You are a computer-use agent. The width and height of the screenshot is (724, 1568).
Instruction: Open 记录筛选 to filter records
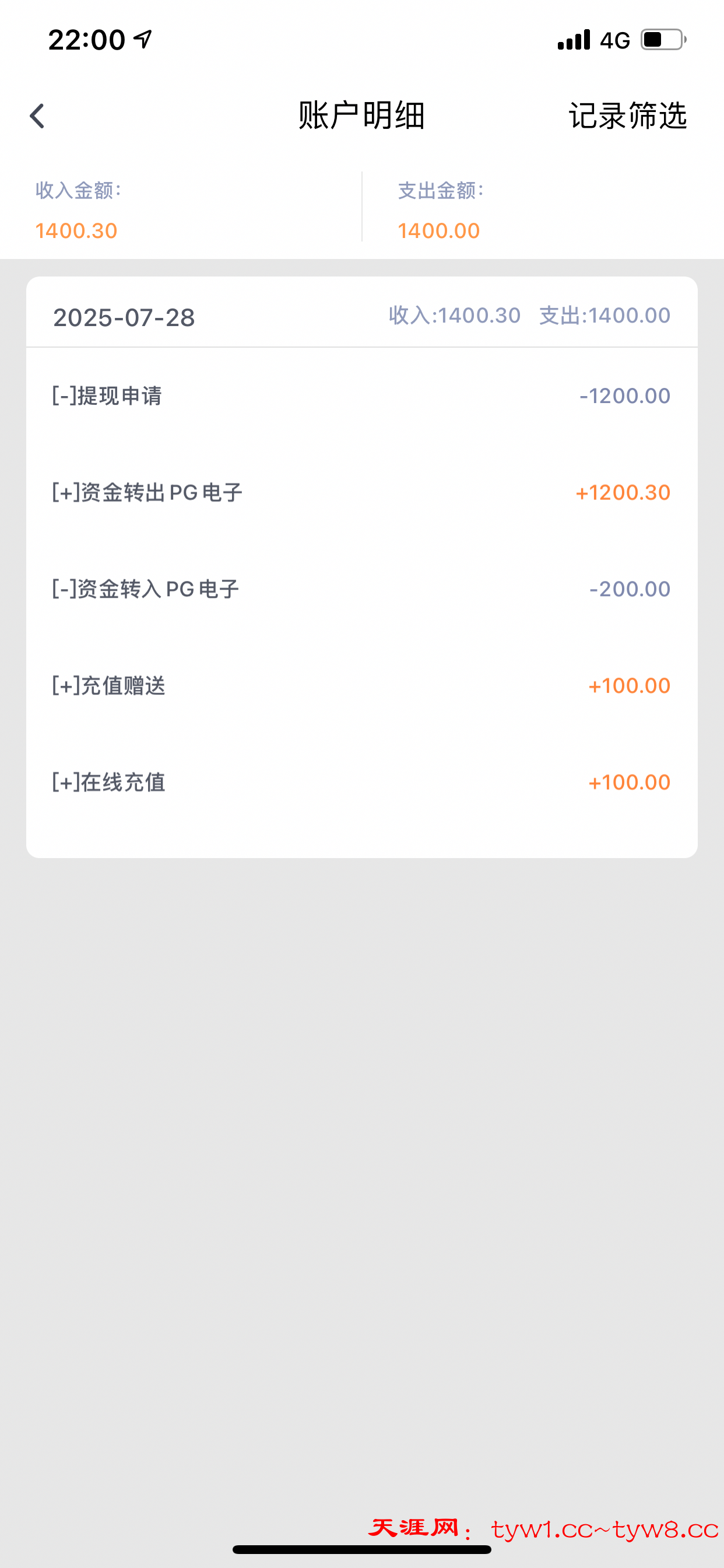pyautogui.click(x=627, y=117)
